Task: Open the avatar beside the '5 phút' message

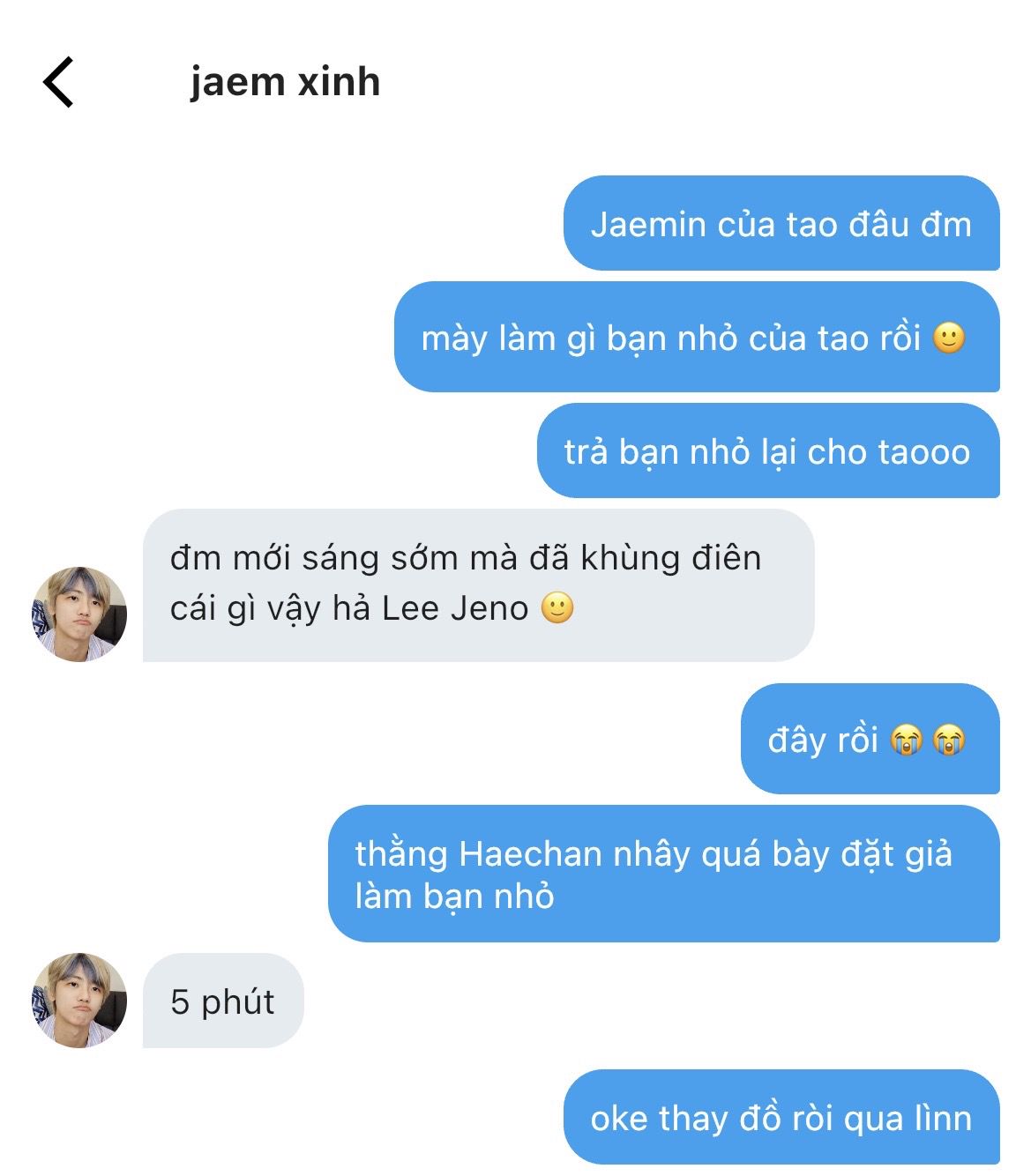Action: coord(78,1001)
